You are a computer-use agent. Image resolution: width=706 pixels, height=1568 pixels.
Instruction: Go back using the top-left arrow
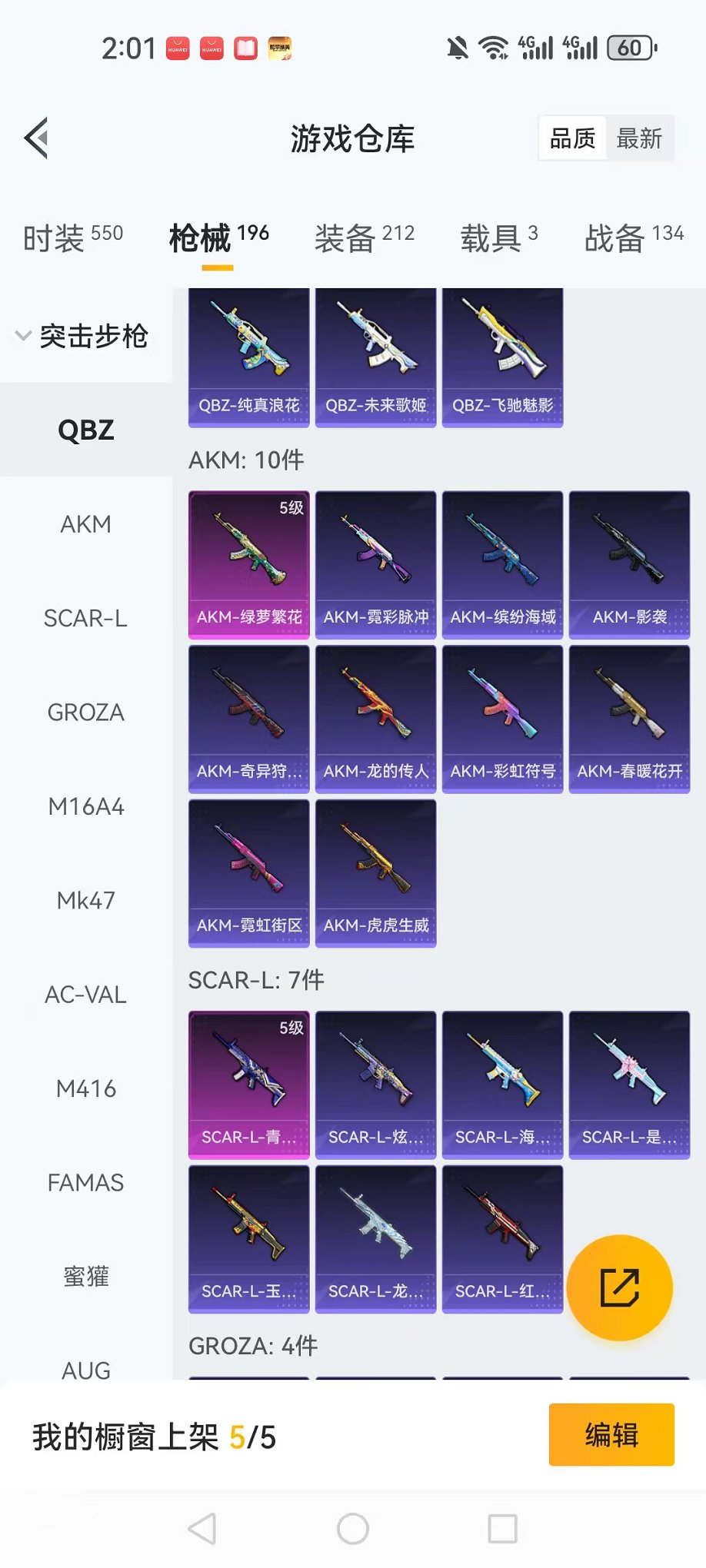pyautogui.click(x=37, y=138)
